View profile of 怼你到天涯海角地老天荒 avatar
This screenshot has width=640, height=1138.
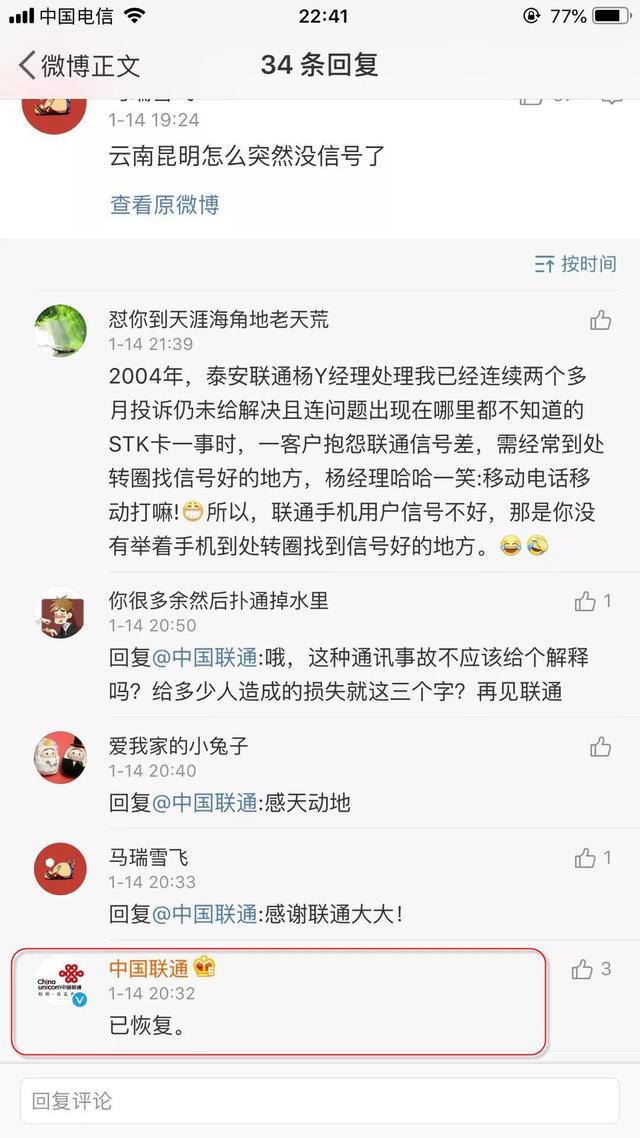coord(60,331)
